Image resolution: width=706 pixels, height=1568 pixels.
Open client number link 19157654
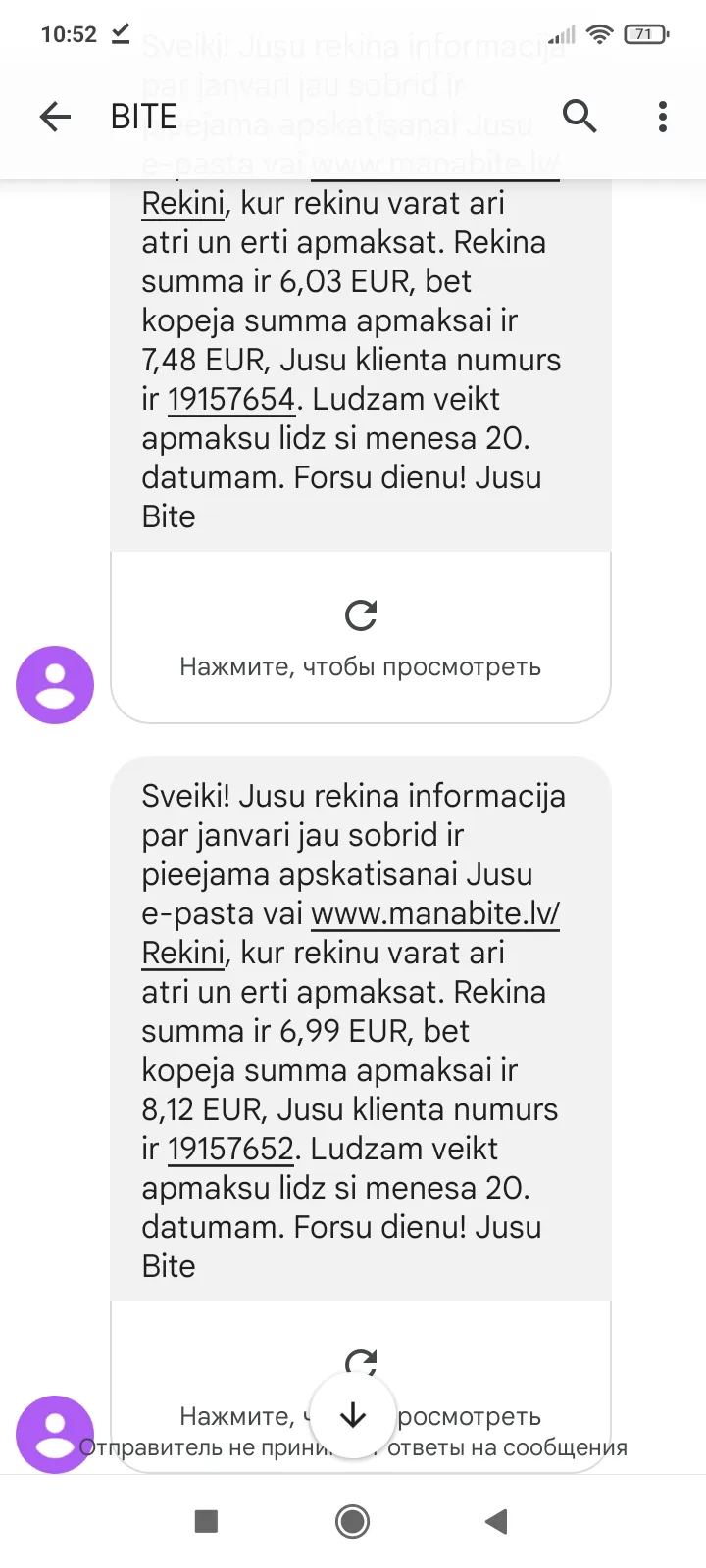tap(230, 399)
